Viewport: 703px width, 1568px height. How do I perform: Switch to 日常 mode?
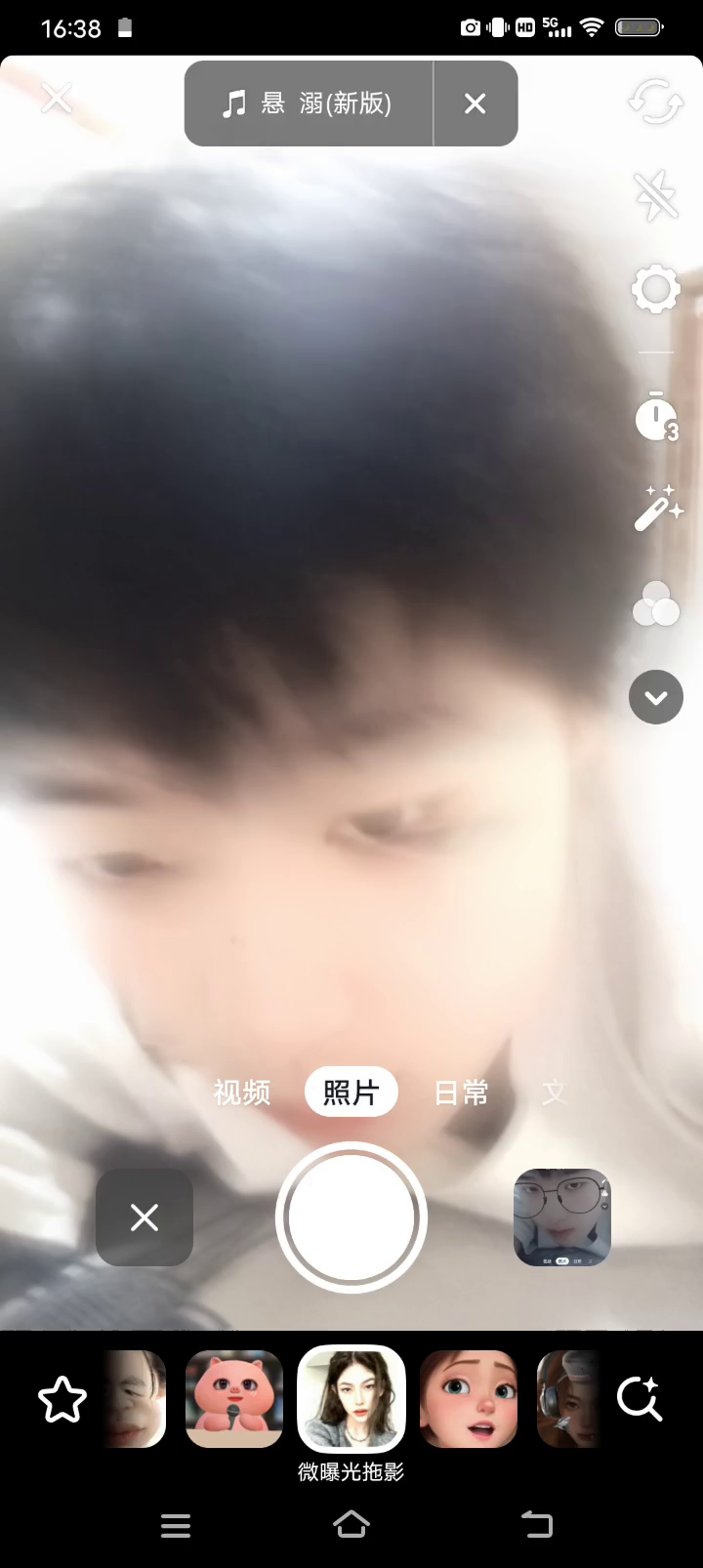[x=461, y=1092]
